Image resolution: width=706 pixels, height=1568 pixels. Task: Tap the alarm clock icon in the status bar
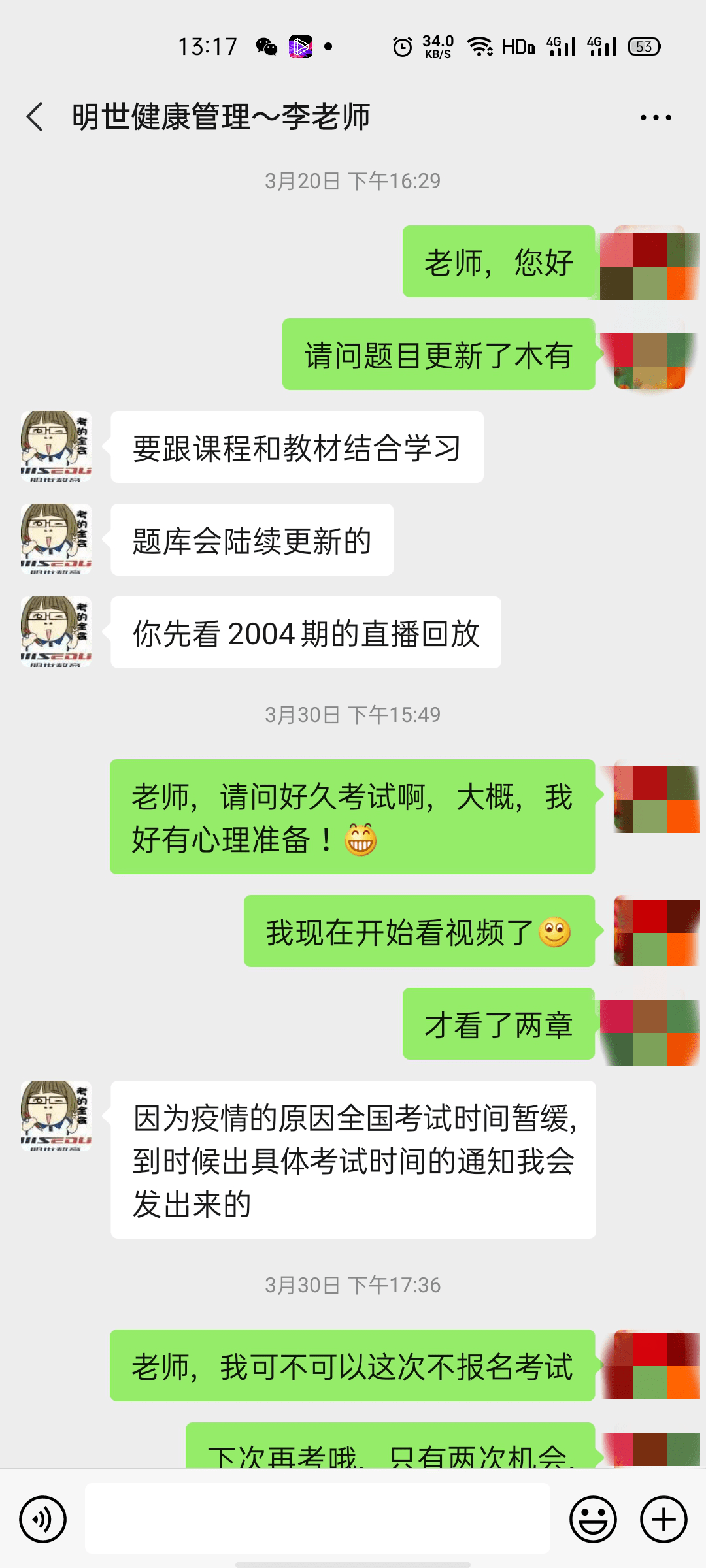pyautogui.click(x=401, y=46)
